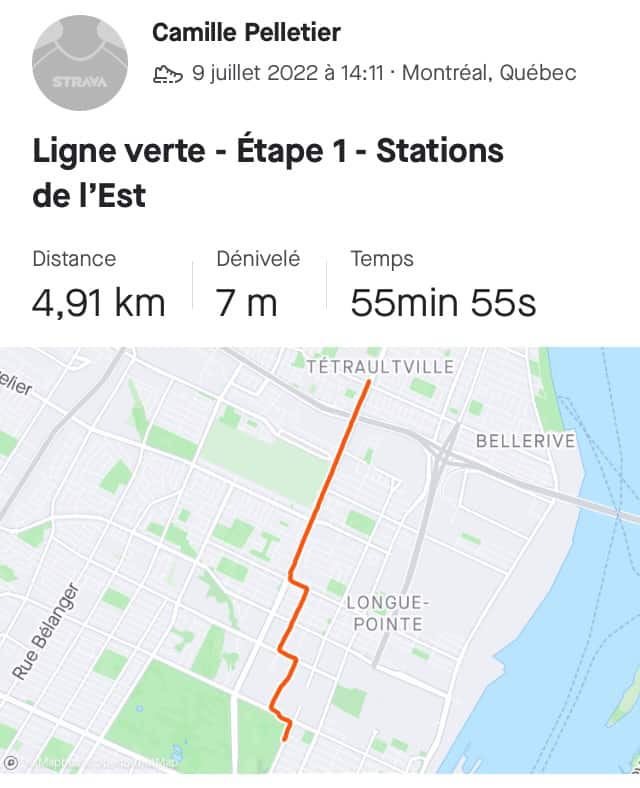The width and height of the screenshot is (640, 788).
Task: Tap the name Camille Pelletier
Action: (246, 33)
